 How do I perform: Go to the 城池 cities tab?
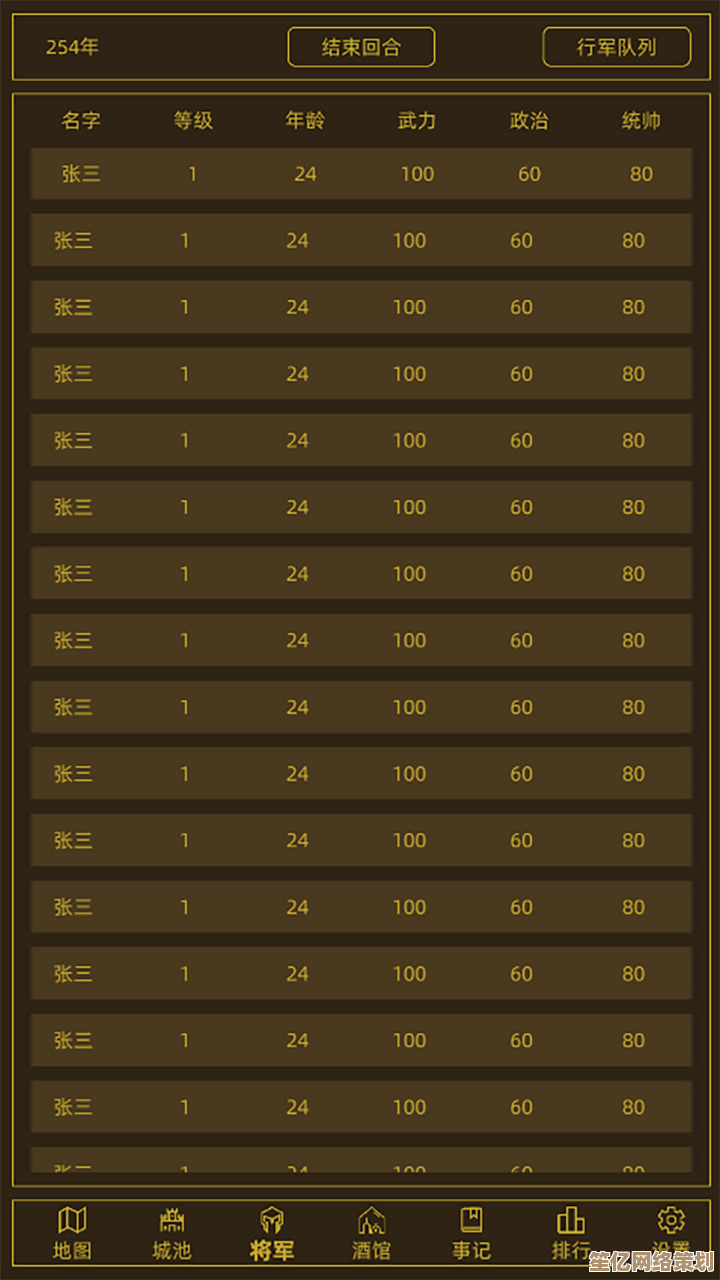pyautogui.click(x=172, y=1233)
